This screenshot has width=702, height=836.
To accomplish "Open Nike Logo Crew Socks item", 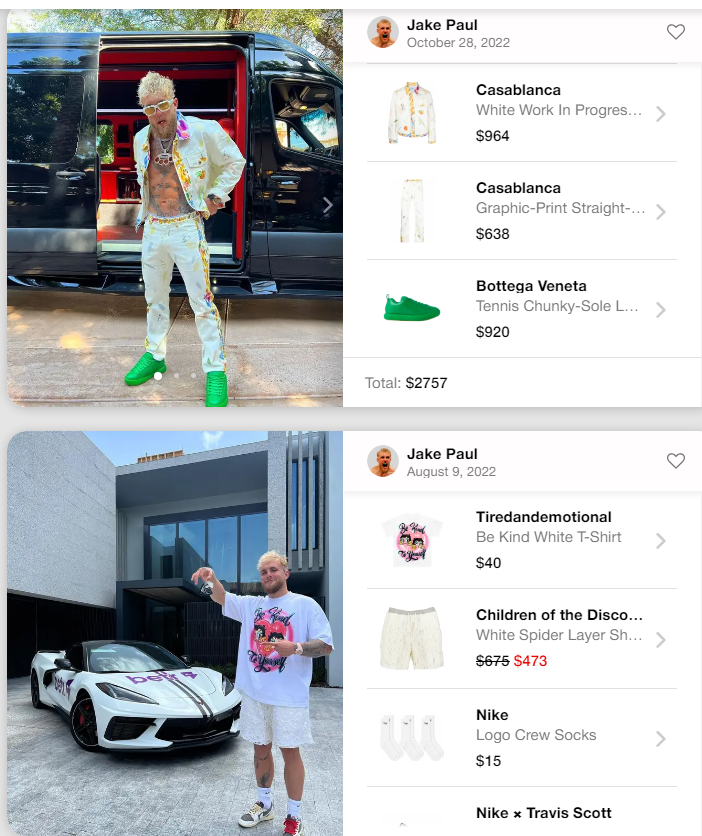I will click(x=521, y=738).
